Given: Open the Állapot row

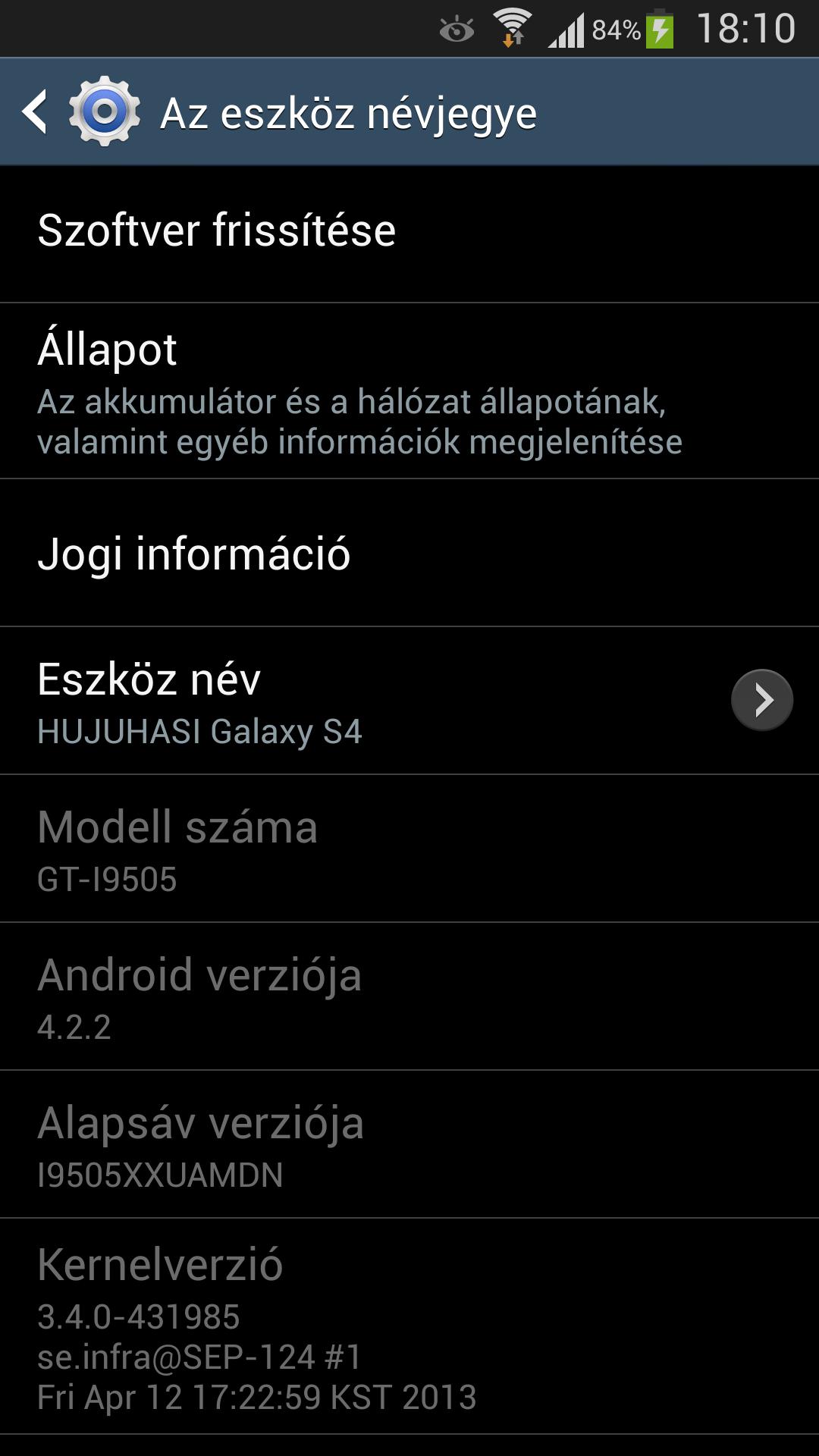Looking at the screenshot, I should (x=409, y=391).
